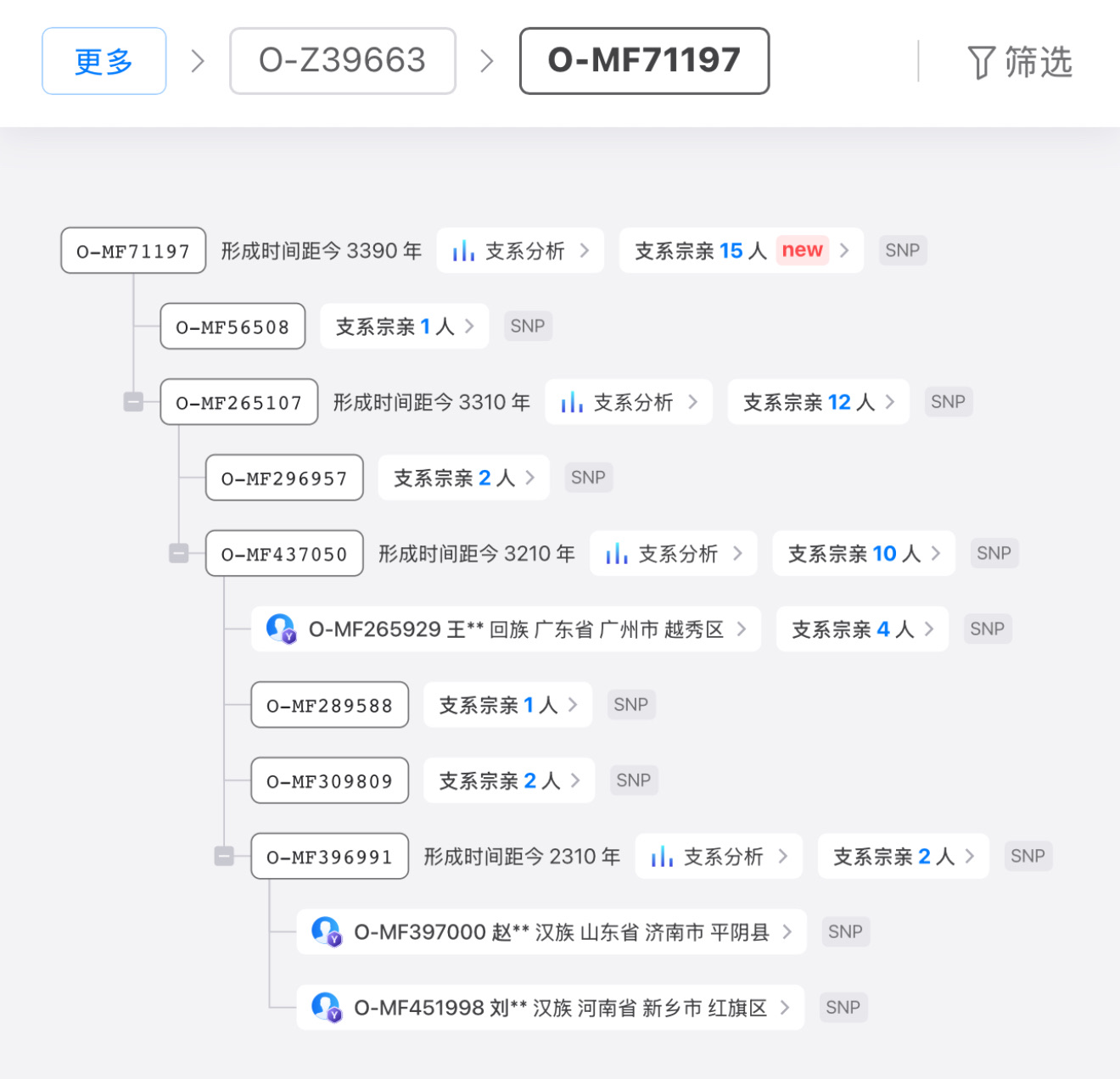Viewport: 1120px width, 1079px height.
Task: View 支系宗亲 15人 for O-MF71197
Action: coord(741,251)
